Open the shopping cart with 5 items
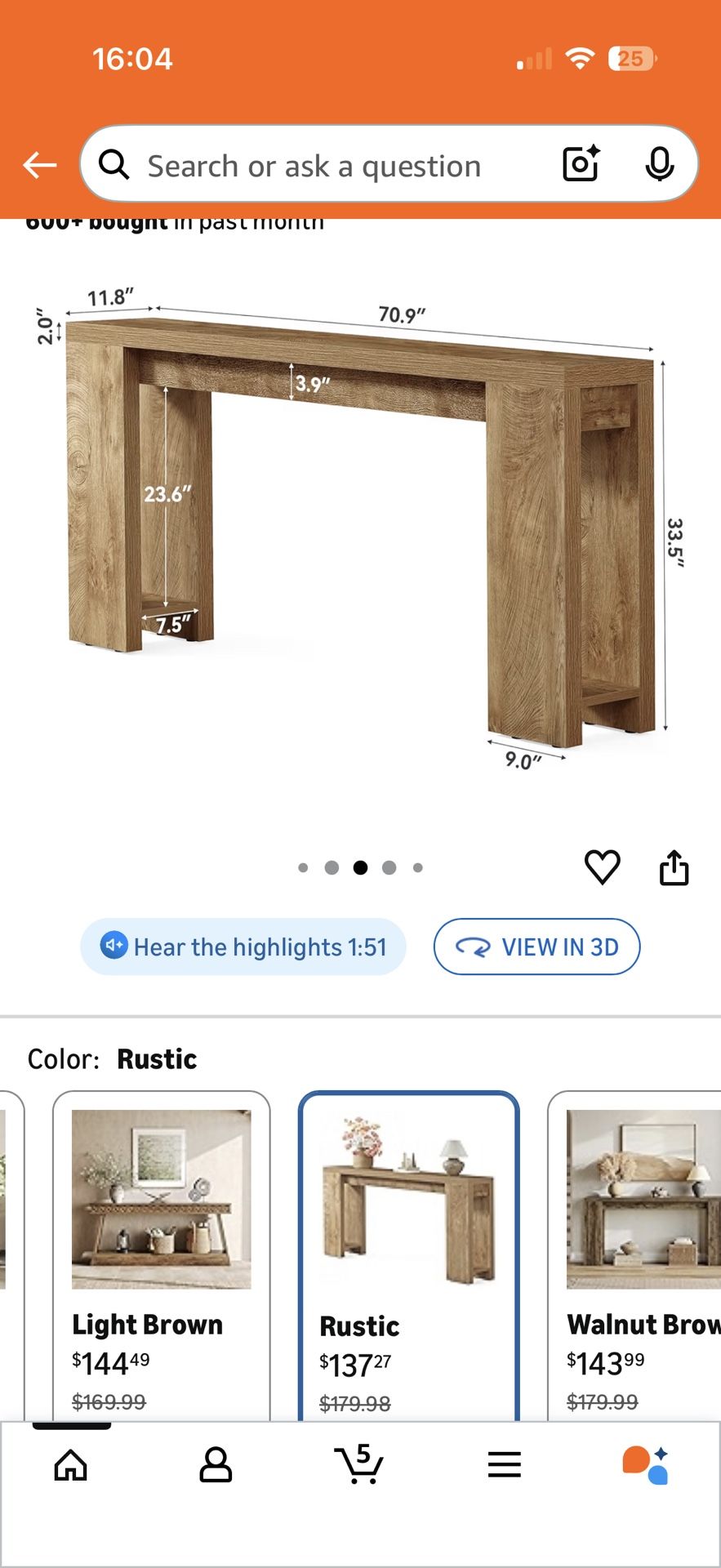721x1568 pixels. (x=359, y=1464)
